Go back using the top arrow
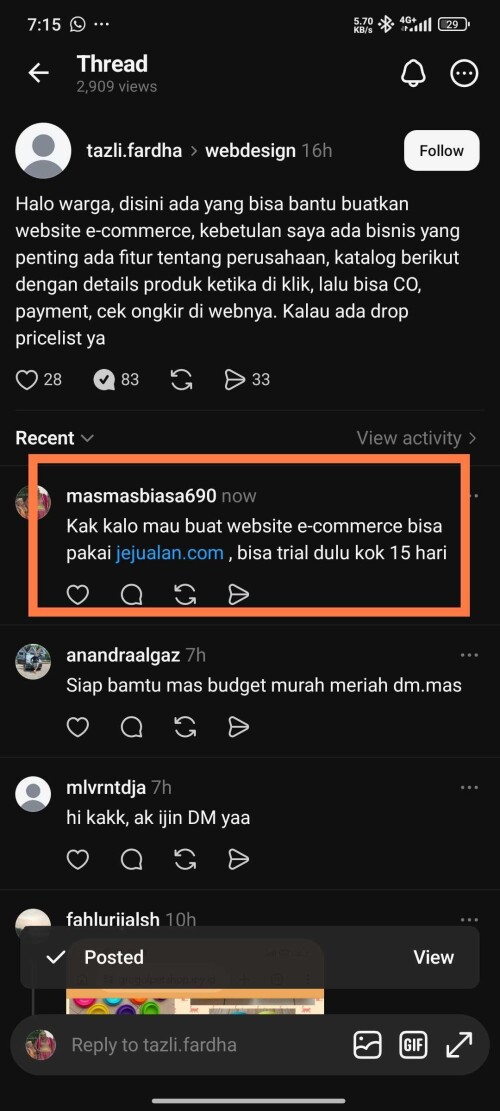Screen dimensions: 500x1111 (x=38, y=73)
